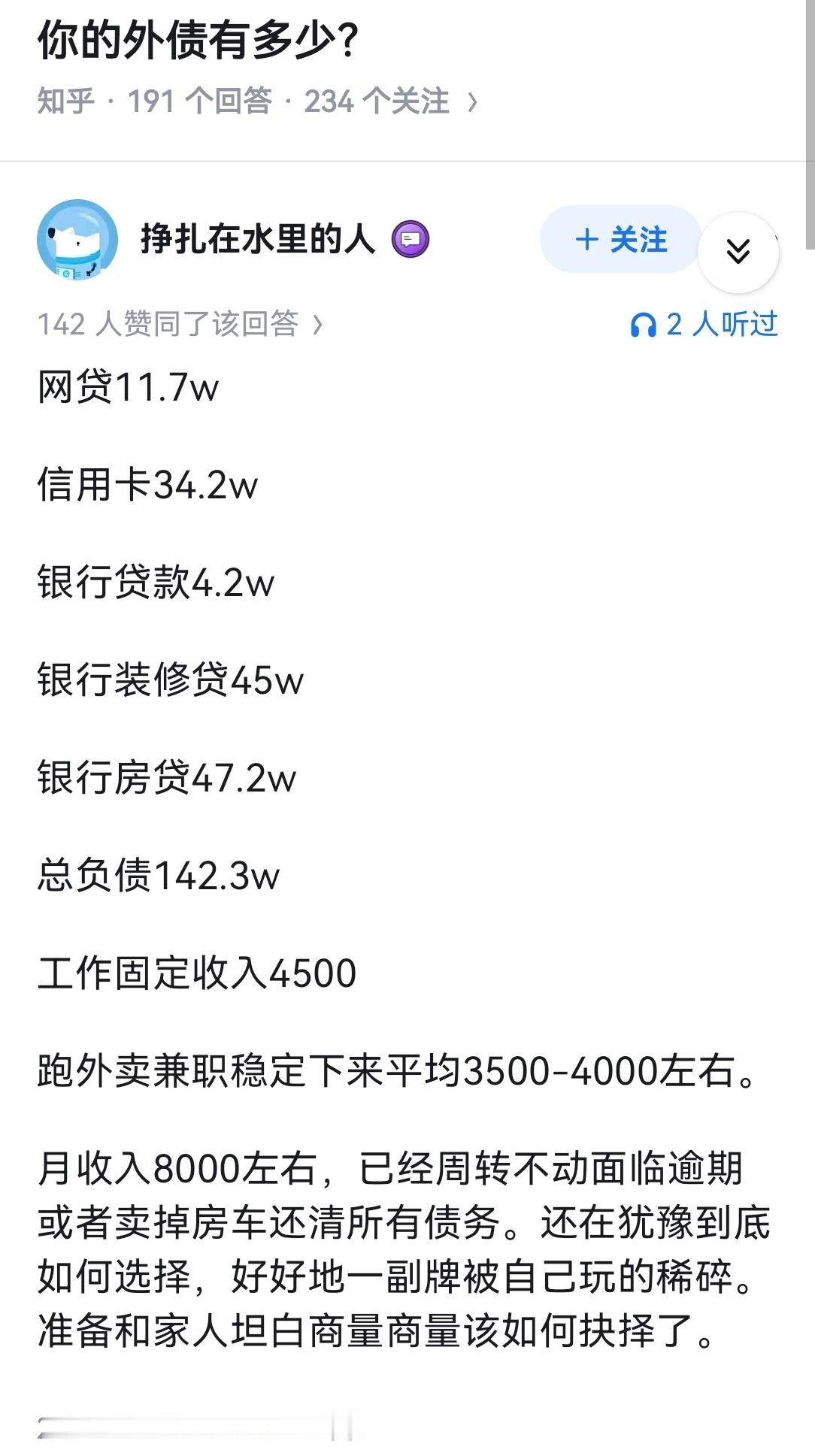Expand question info via chevron after 234 个关注

pyautogui.click(x=473, y=101)
